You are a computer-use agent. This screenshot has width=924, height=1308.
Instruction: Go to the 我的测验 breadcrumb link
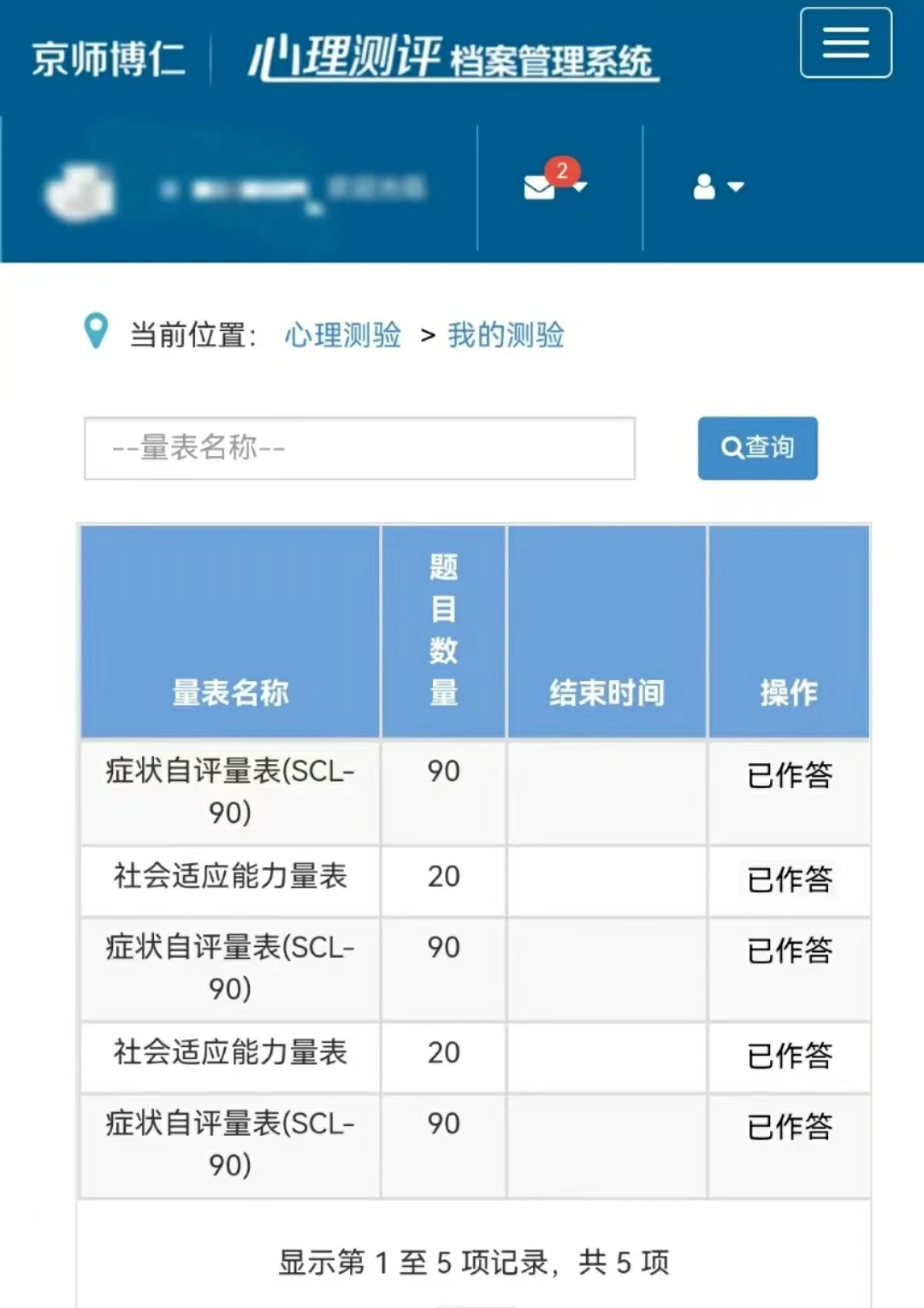coord(506,334)
